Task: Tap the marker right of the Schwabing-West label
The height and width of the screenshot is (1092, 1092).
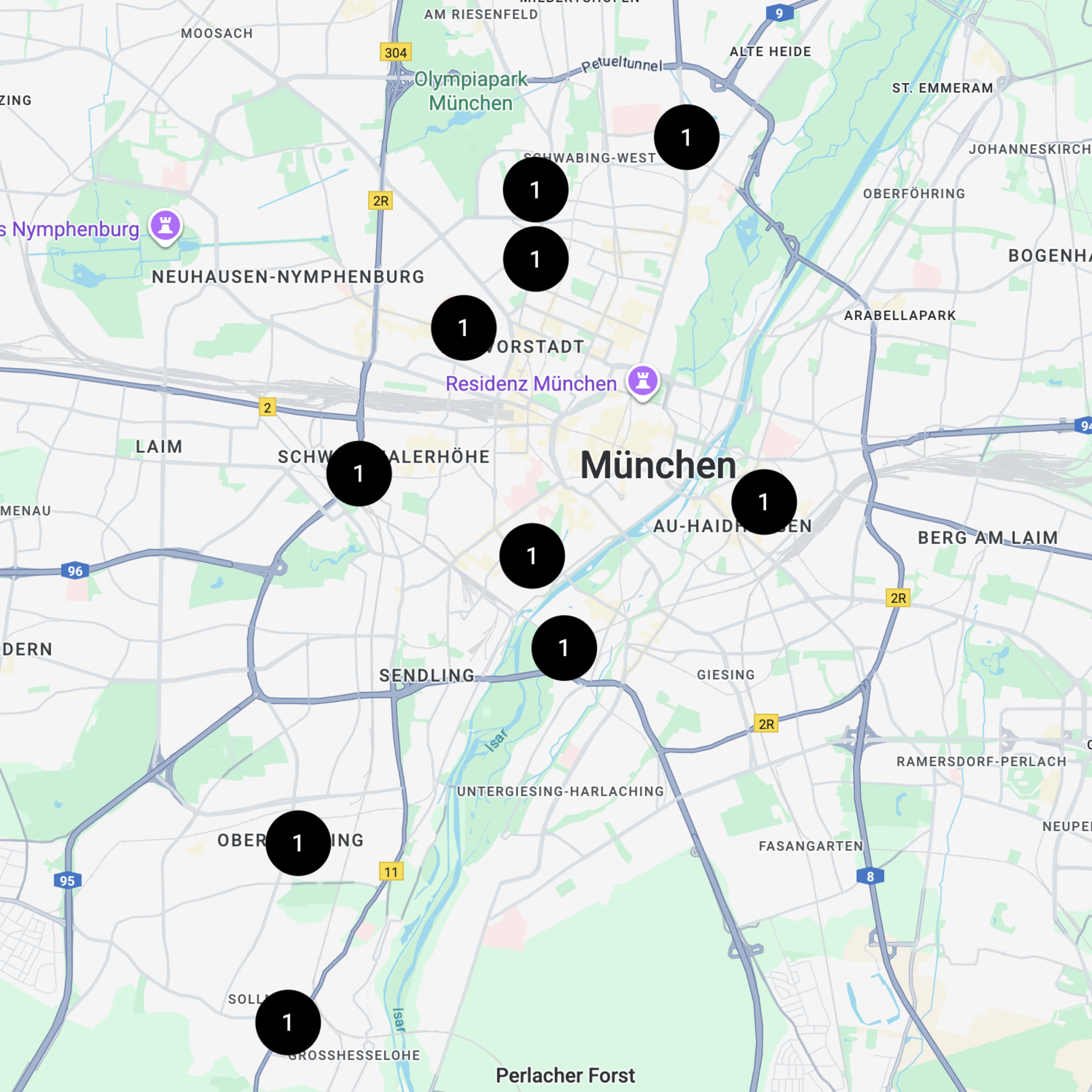Action: coord(686,137)
